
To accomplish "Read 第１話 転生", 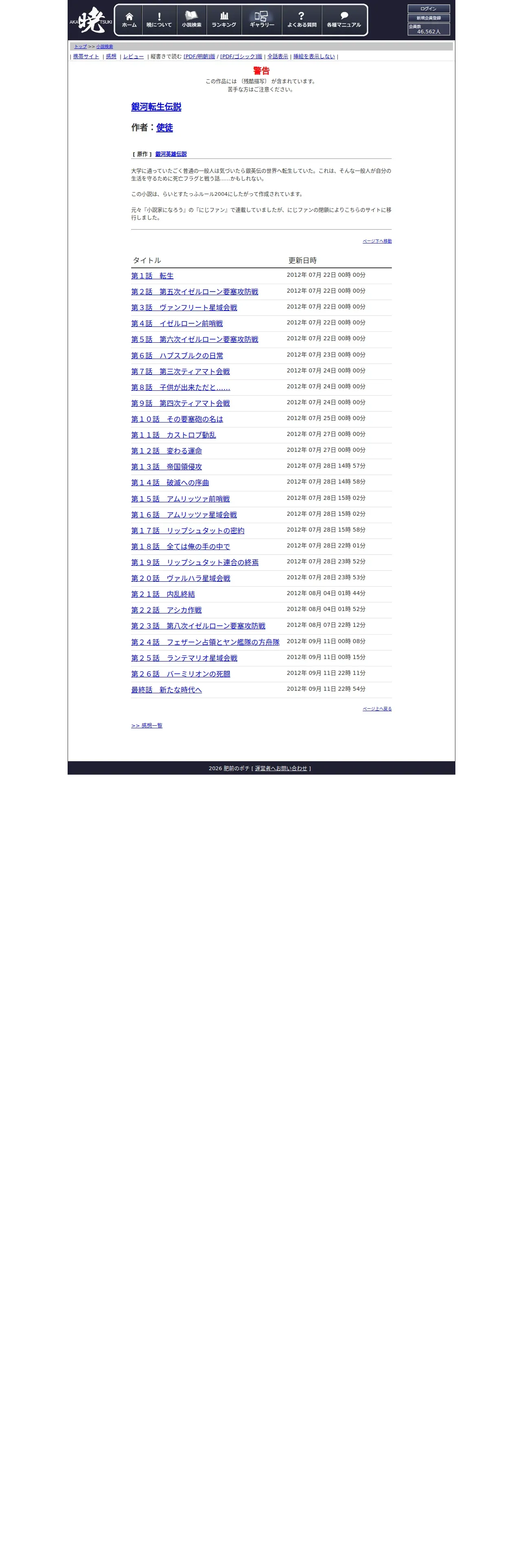I will point(152,276).
